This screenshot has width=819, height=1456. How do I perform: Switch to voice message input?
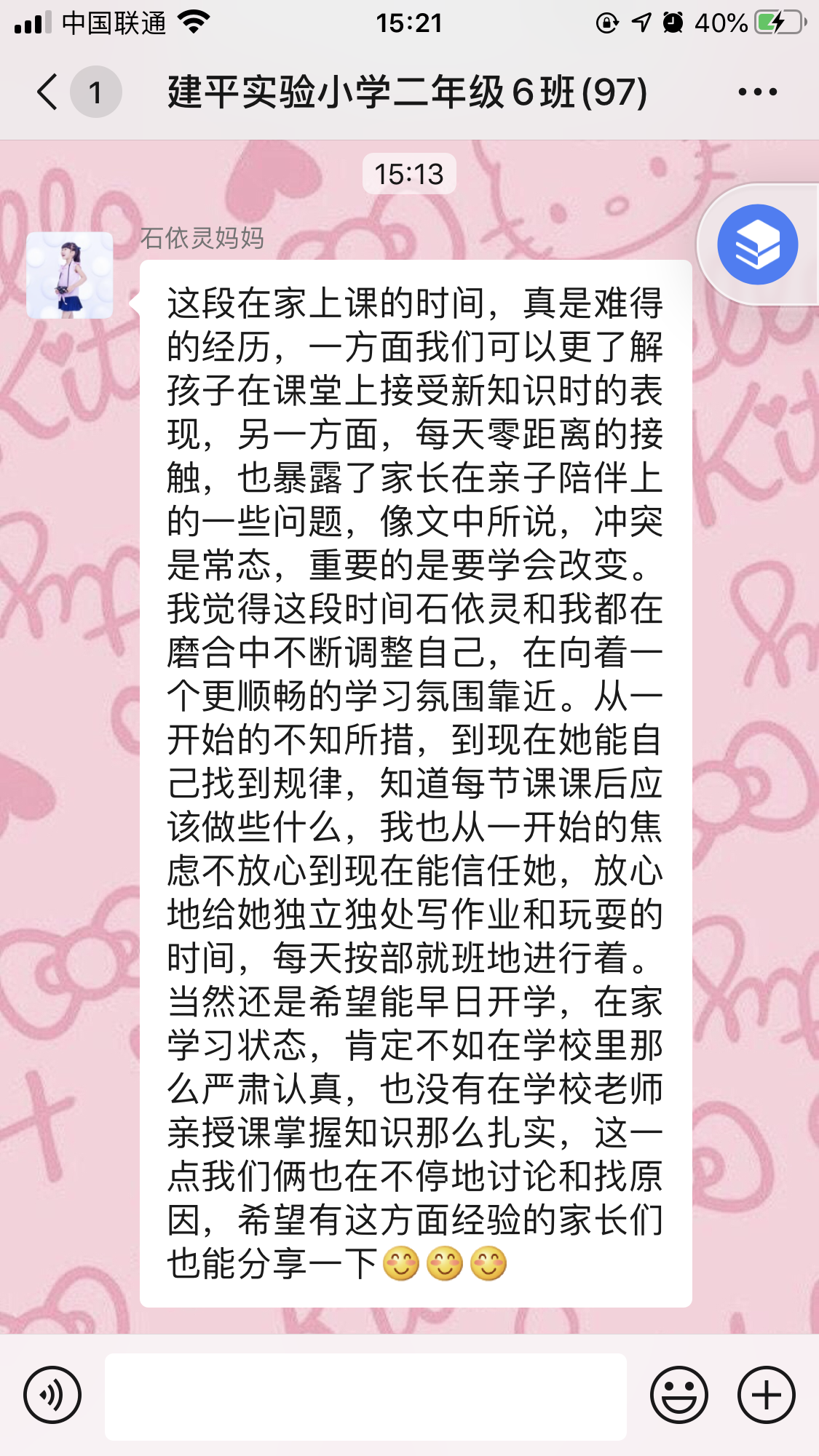click(52, 1395)
